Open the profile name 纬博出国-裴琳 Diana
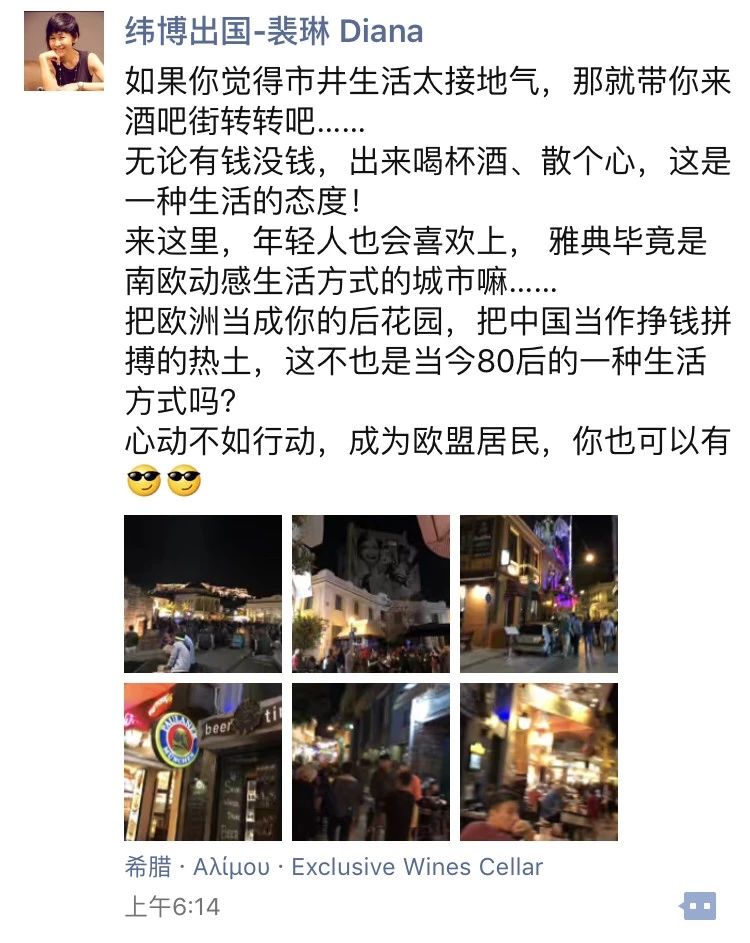The width and height of the screenshot is (750, 943). (x=273, y=31)
